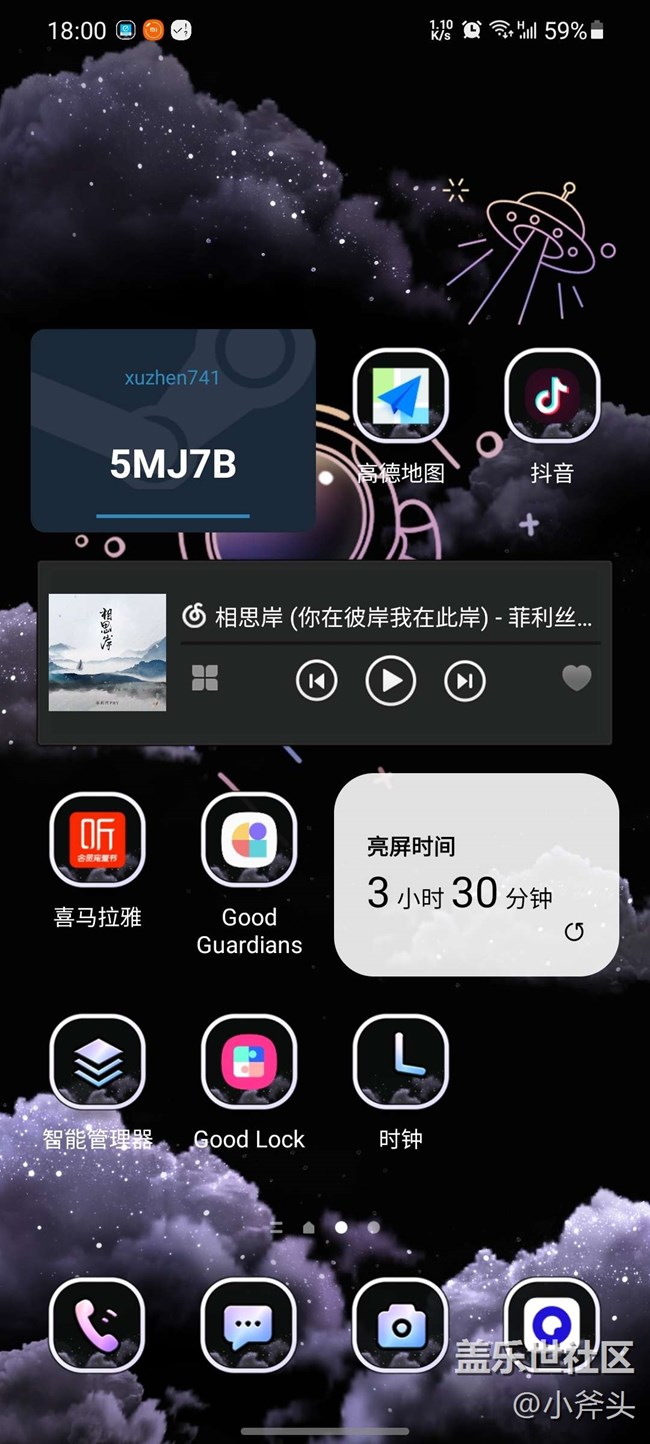The height and width of the screenshot is (1444, 650).
Task: Skip to the next track
Action: tap(465, 681)
